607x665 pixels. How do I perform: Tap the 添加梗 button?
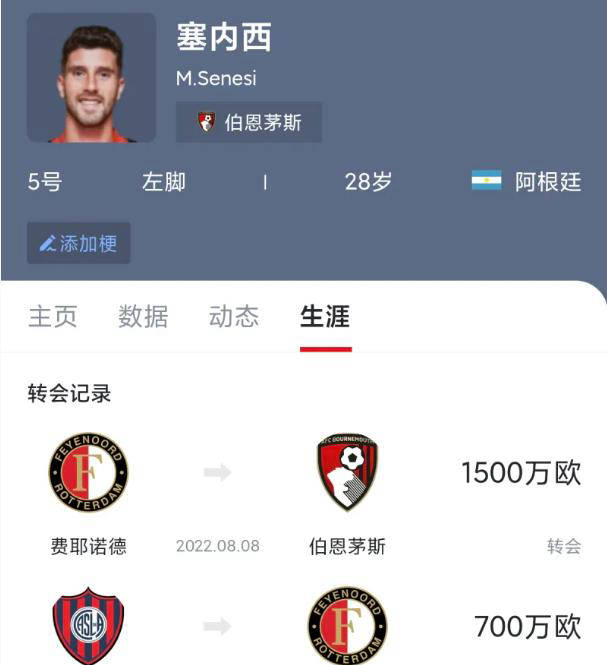79,243
